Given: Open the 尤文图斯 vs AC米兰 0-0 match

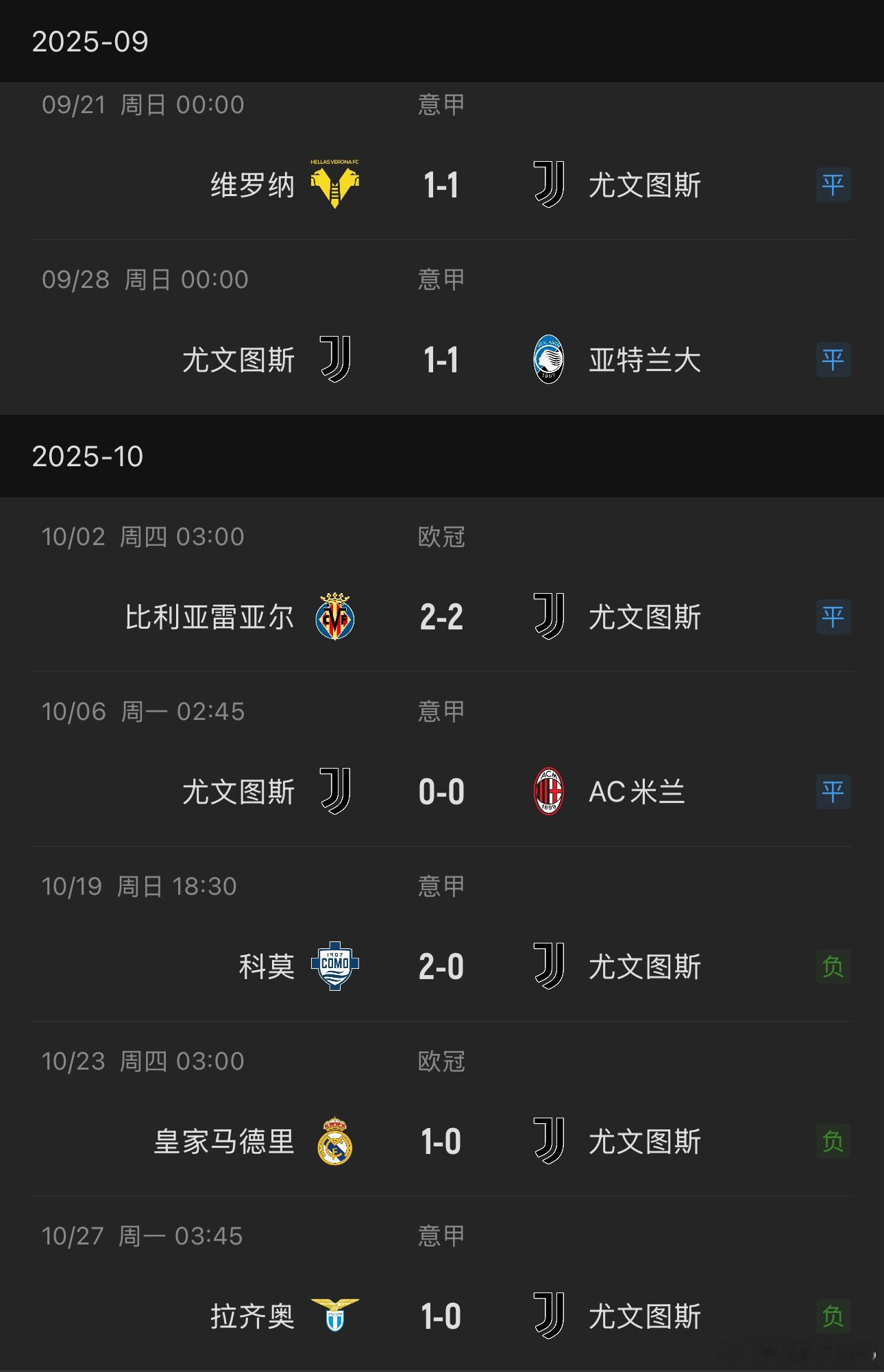Looking at the screenshot, I should pos(442,759).
